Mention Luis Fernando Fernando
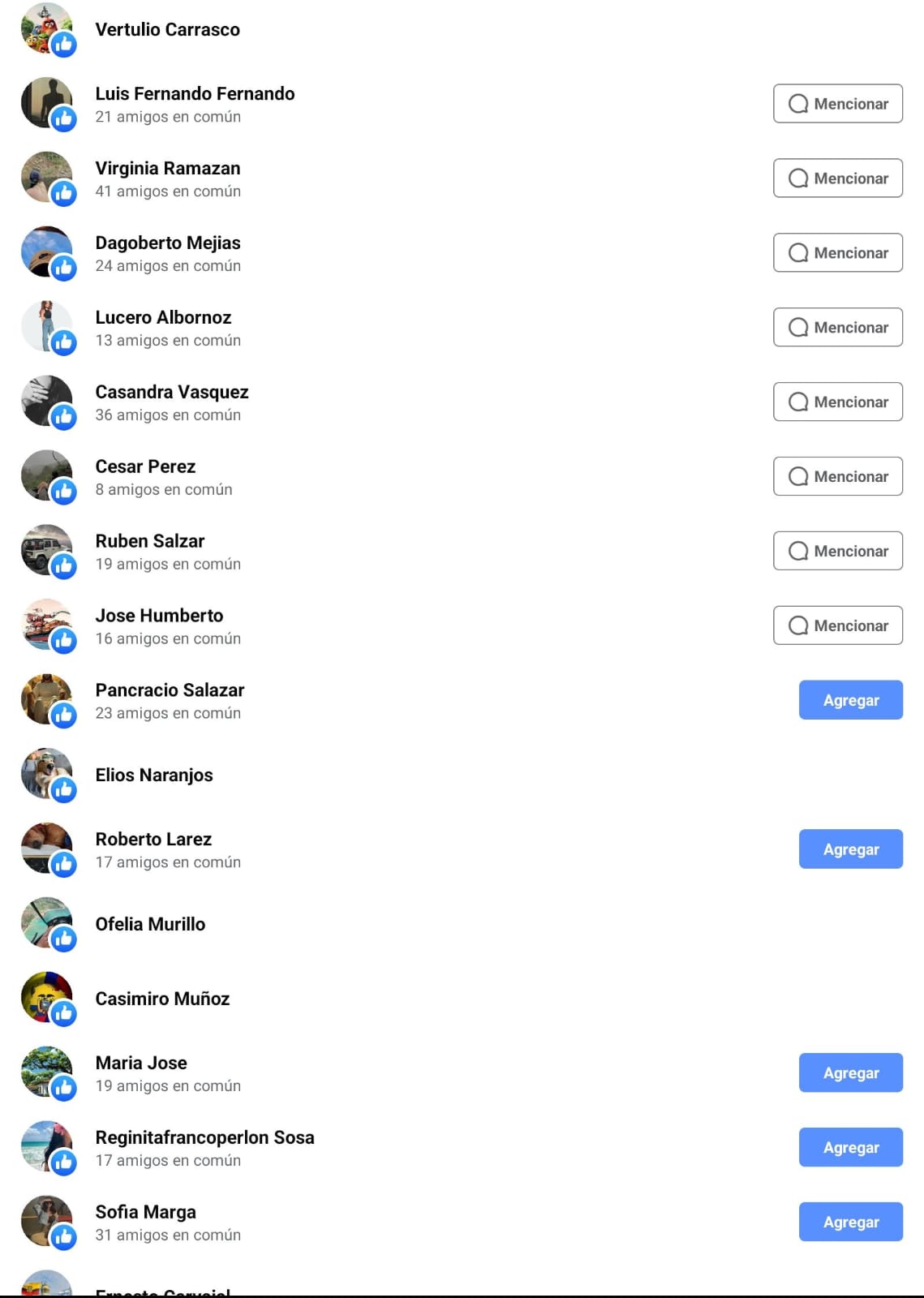Image resolution: width=924 pixels, height=1298 pixels. pos(837,104)
